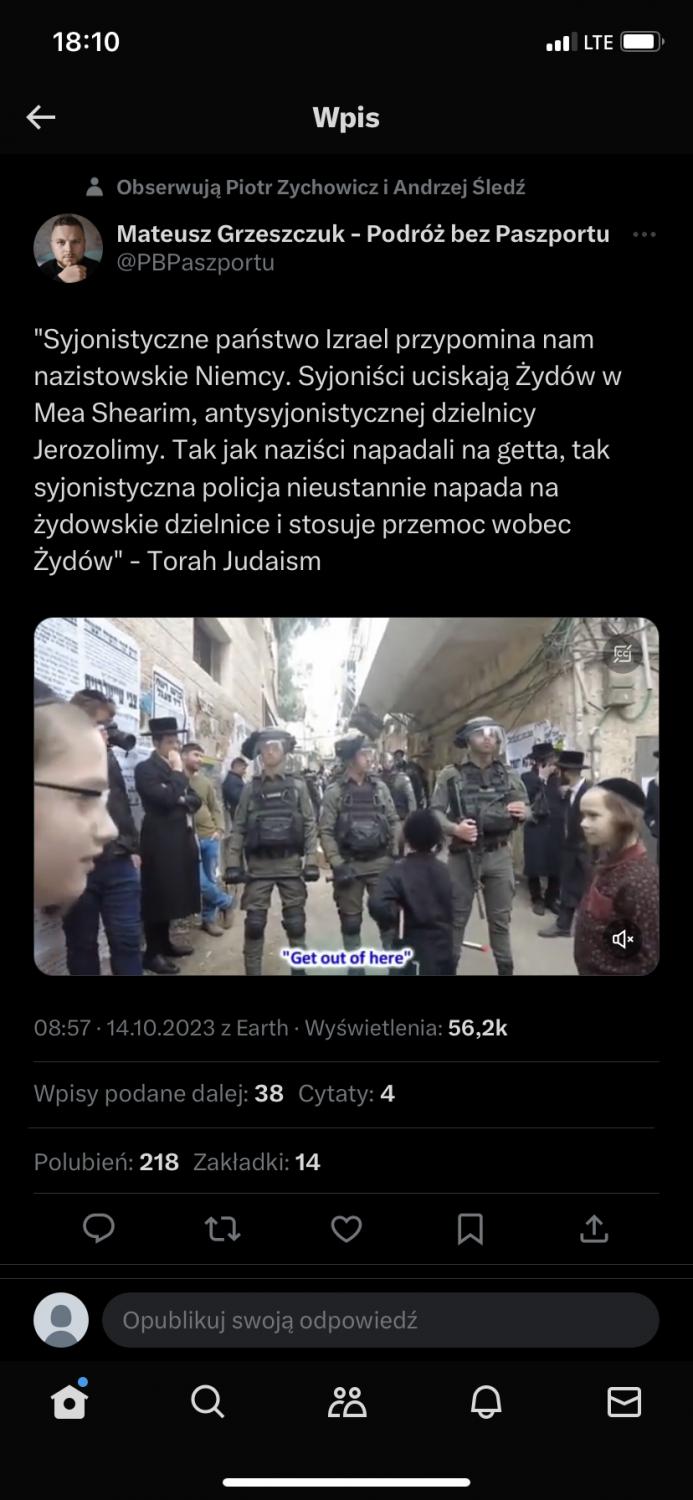Open the Messages envelope tab
Viewport: 693px width, 1500px height.
pyautogui.click(x=624, y=1402)
